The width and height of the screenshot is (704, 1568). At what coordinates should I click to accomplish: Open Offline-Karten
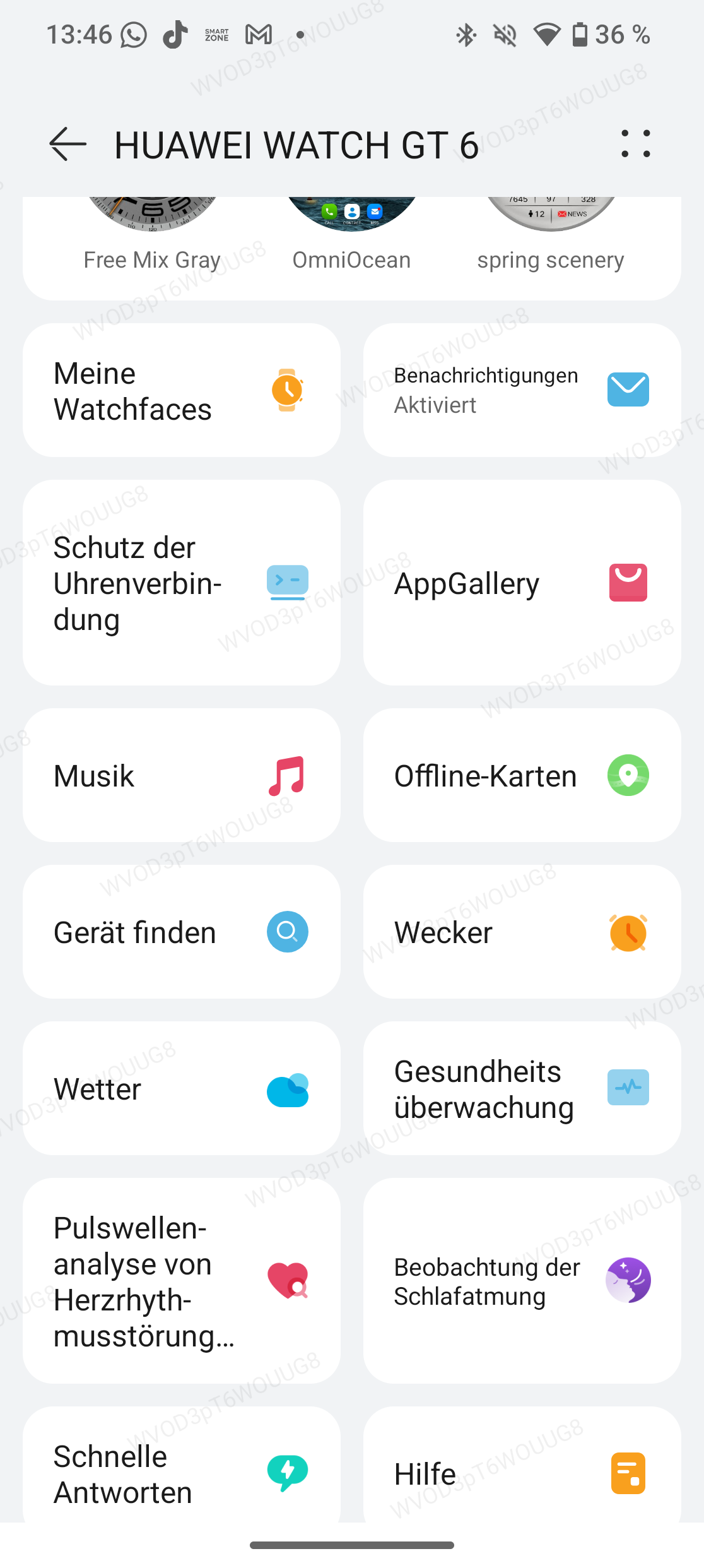click(522, 775)
